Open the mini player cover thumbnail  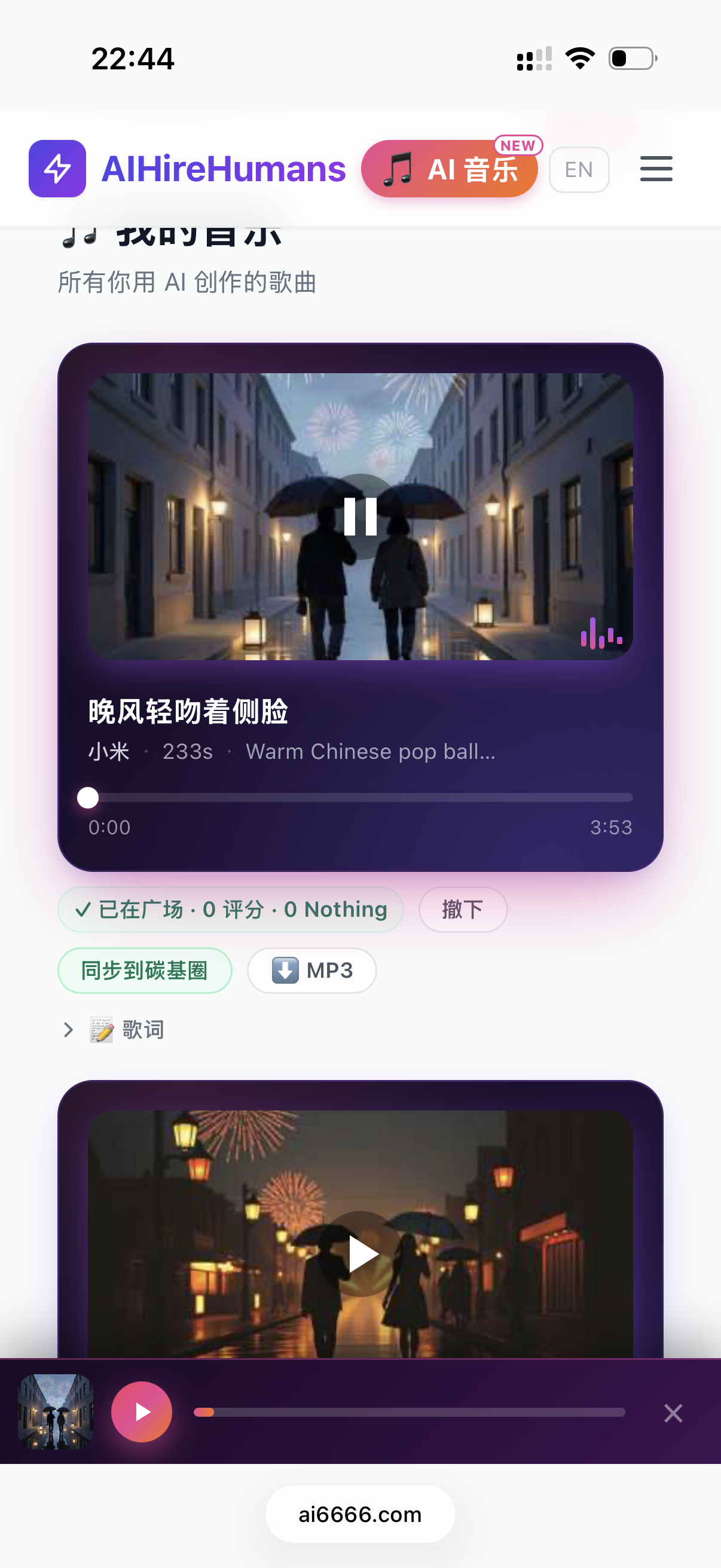56,1411
